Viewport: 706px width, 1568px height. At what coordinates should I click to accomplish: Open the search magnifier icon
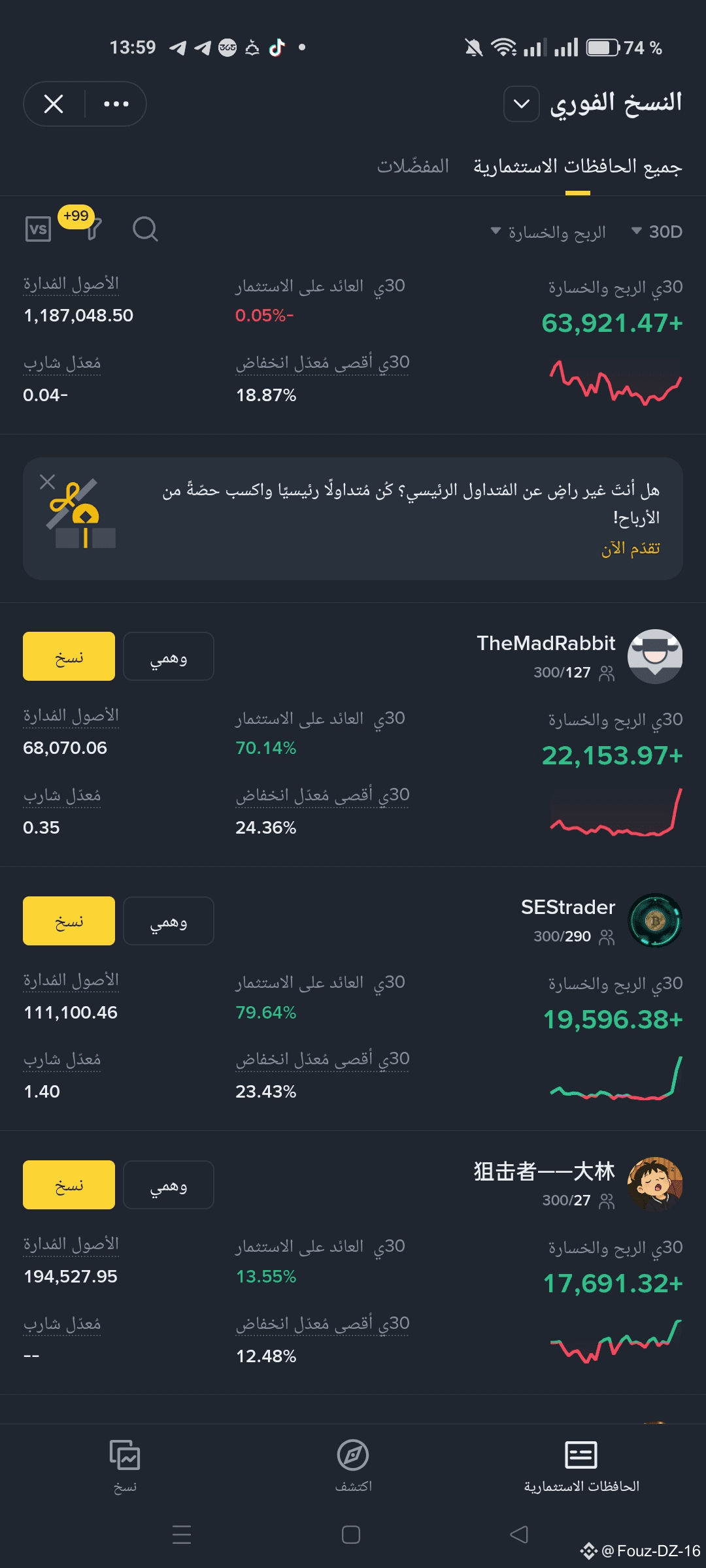tap(145, 229)
